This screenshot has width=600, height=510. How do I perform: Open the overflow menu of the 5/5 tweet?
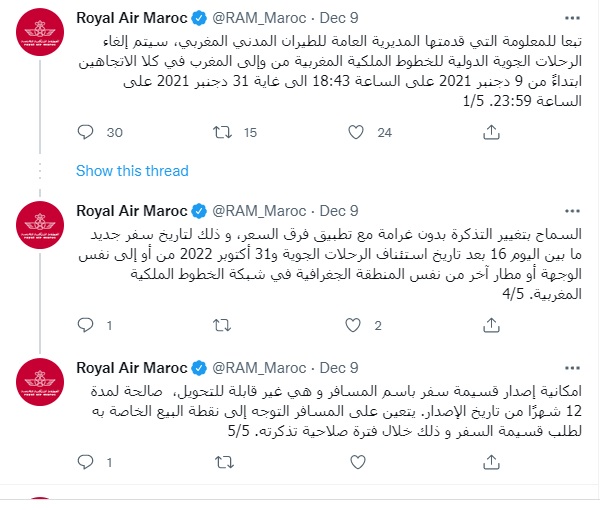(x=572, y=368)
